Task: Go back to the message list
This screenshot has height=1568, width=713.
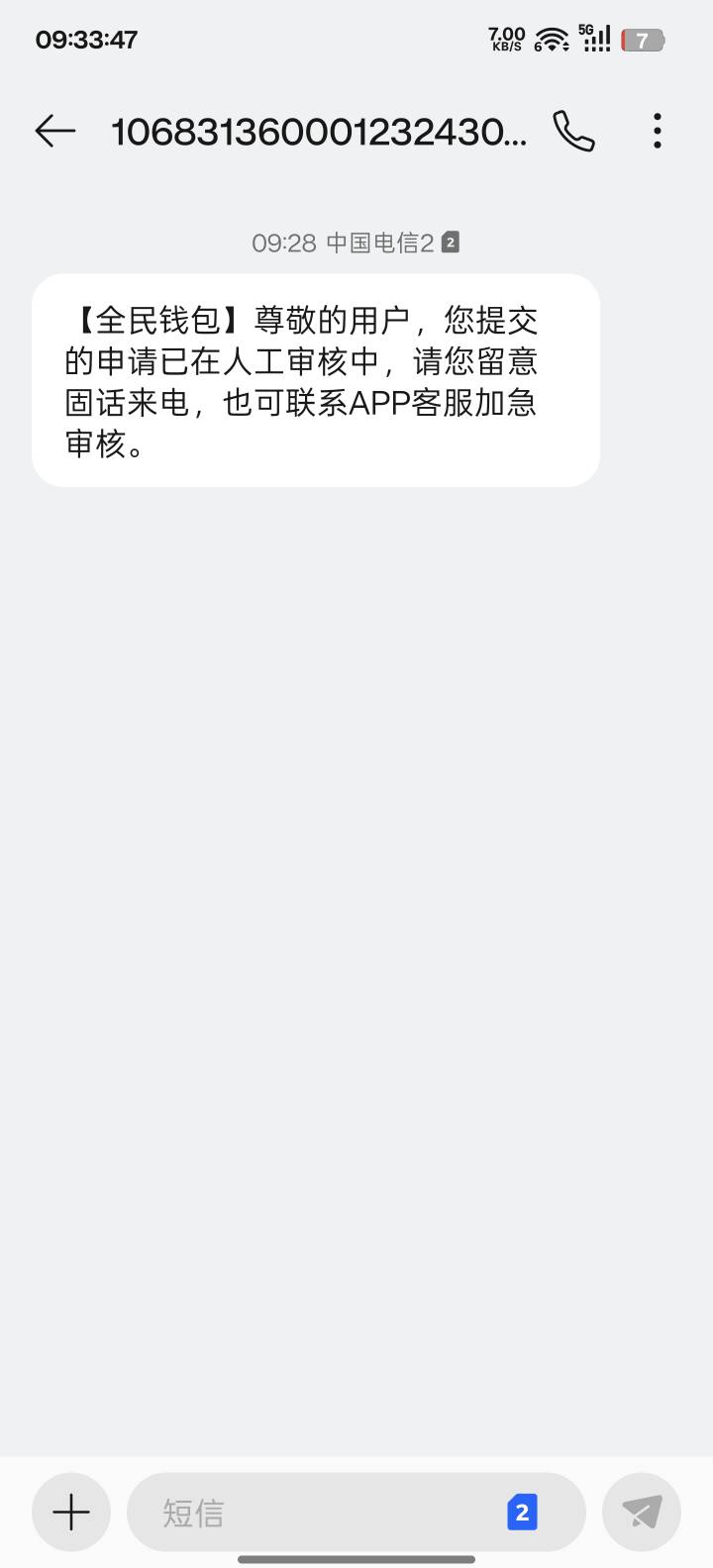Action: pyautogui.click(x=55, y=131)
